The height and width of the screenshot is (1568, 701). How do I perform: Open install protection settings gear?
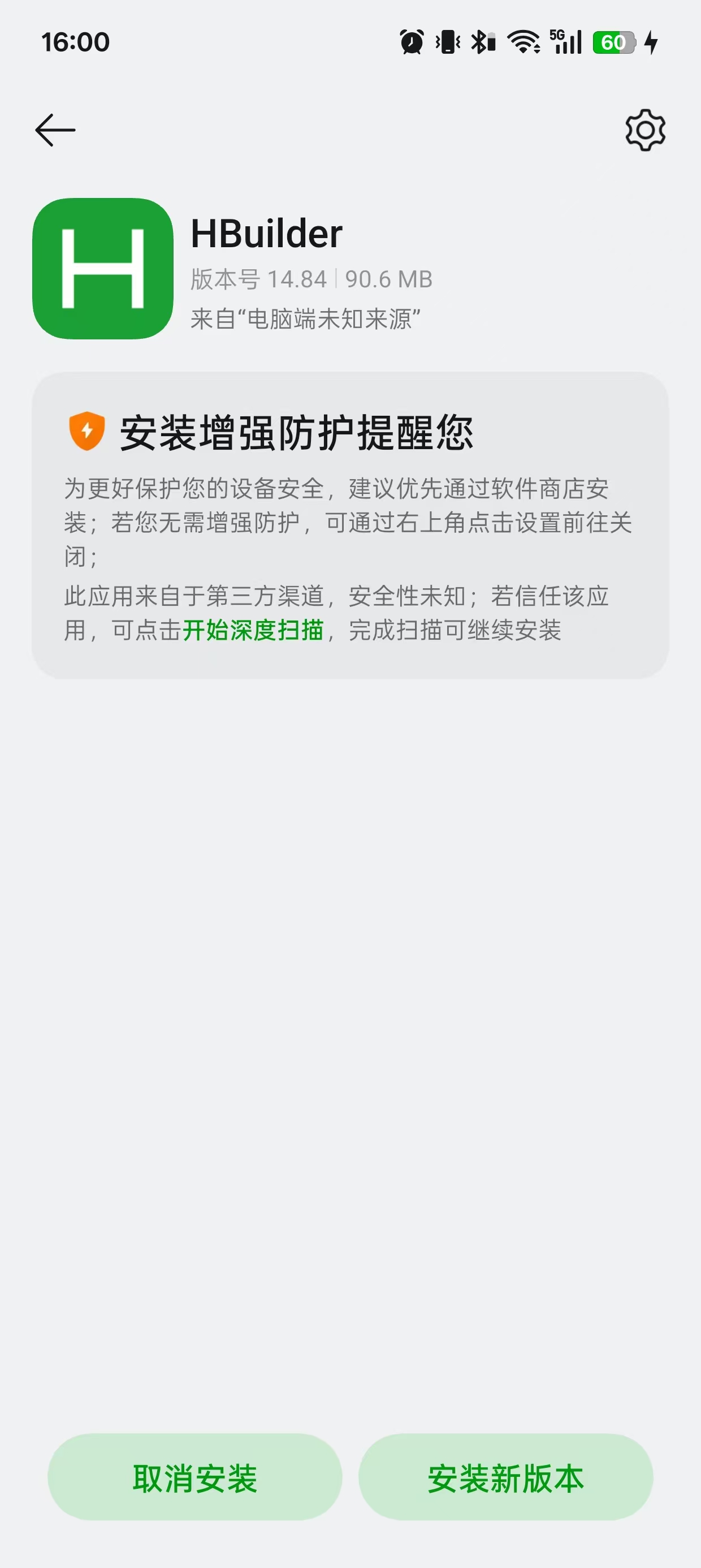pyautogui.click(x=645, y=130)
